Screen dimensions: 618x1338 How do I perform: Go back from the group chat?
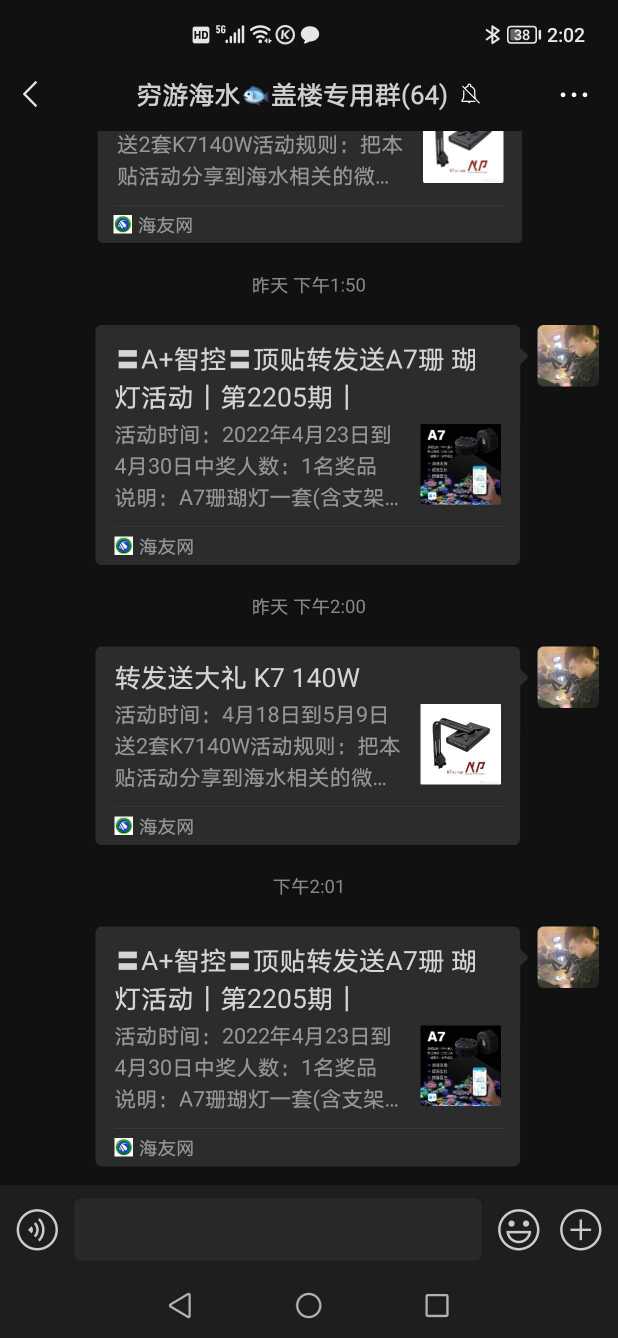pyautogui.click(x=30, y=95)
